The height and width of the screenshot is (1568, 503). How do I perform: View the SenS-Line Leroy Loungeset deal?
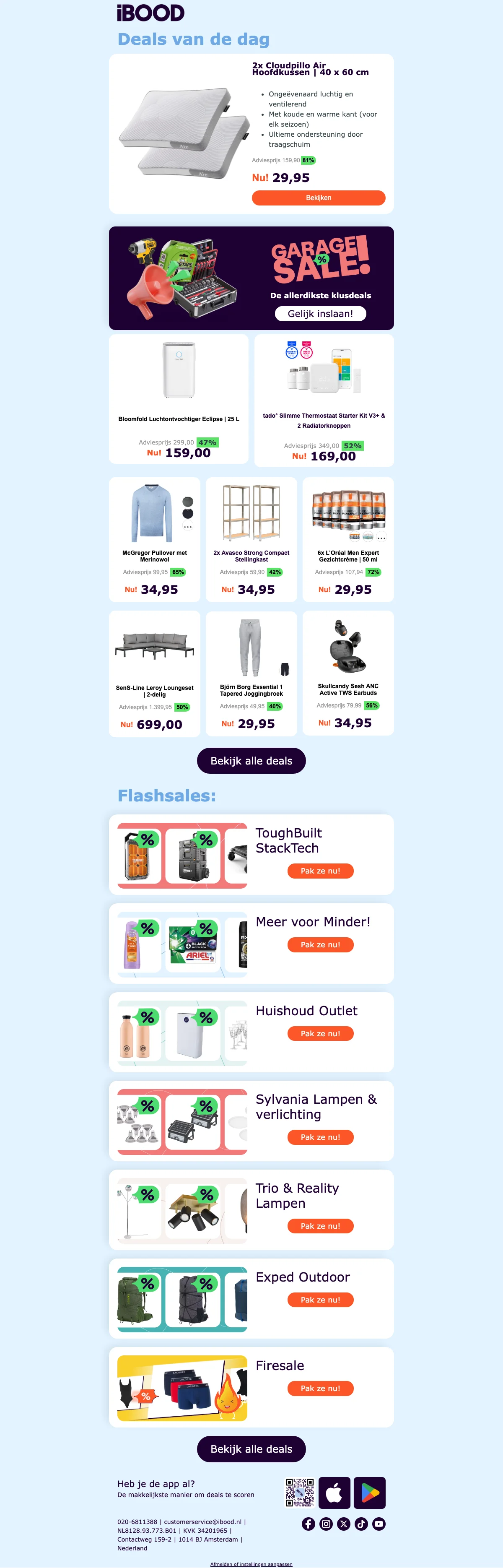tap(155, 690)
